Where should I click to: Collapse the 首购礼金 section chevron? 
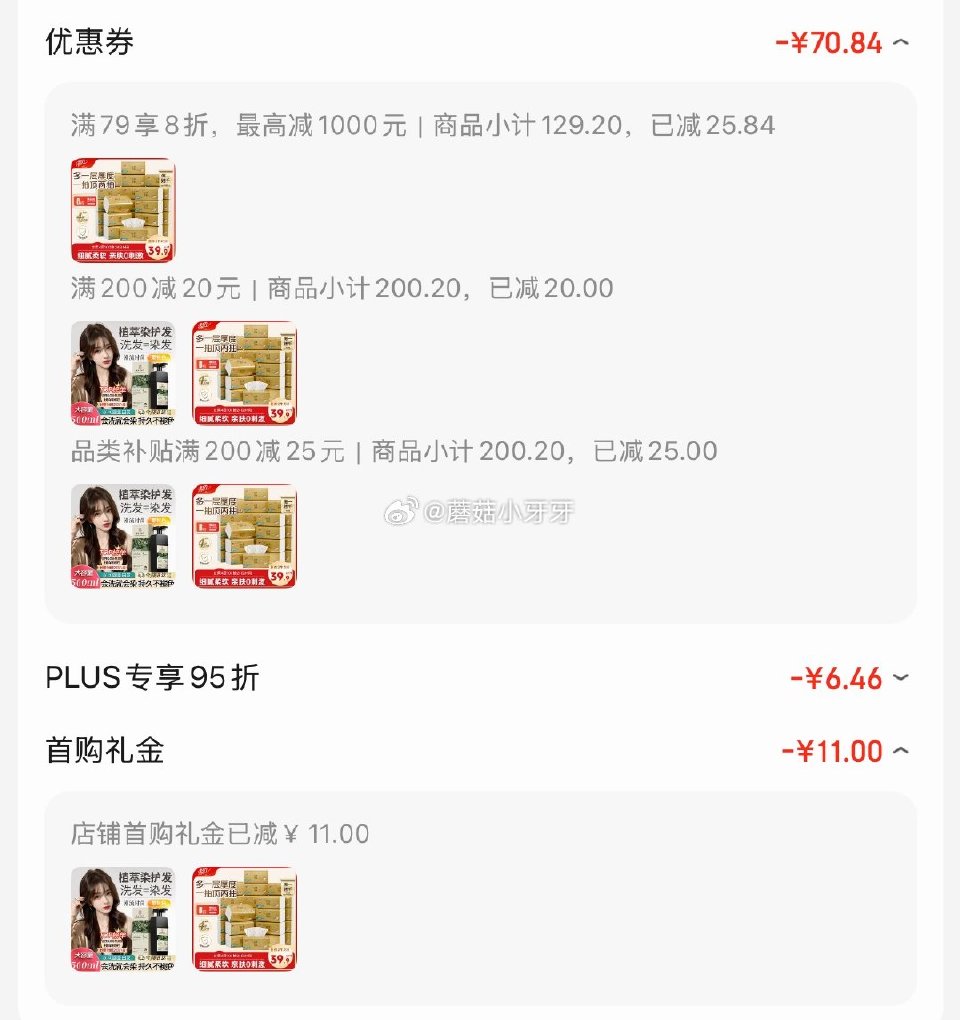pos(901,750)
